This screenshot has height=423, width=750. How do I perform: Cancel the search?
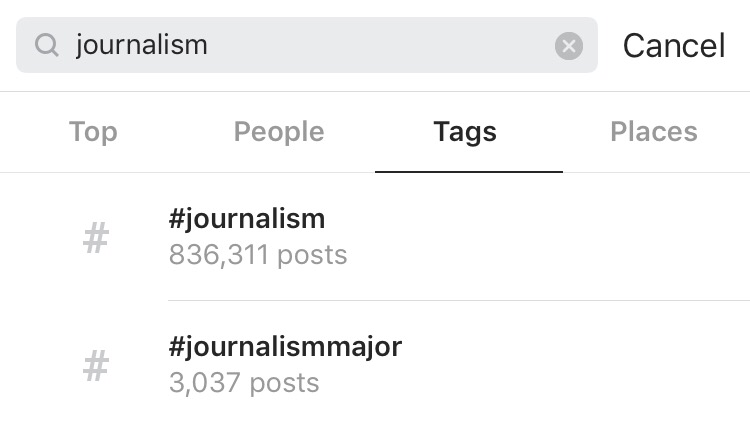[x=674, y=45]
